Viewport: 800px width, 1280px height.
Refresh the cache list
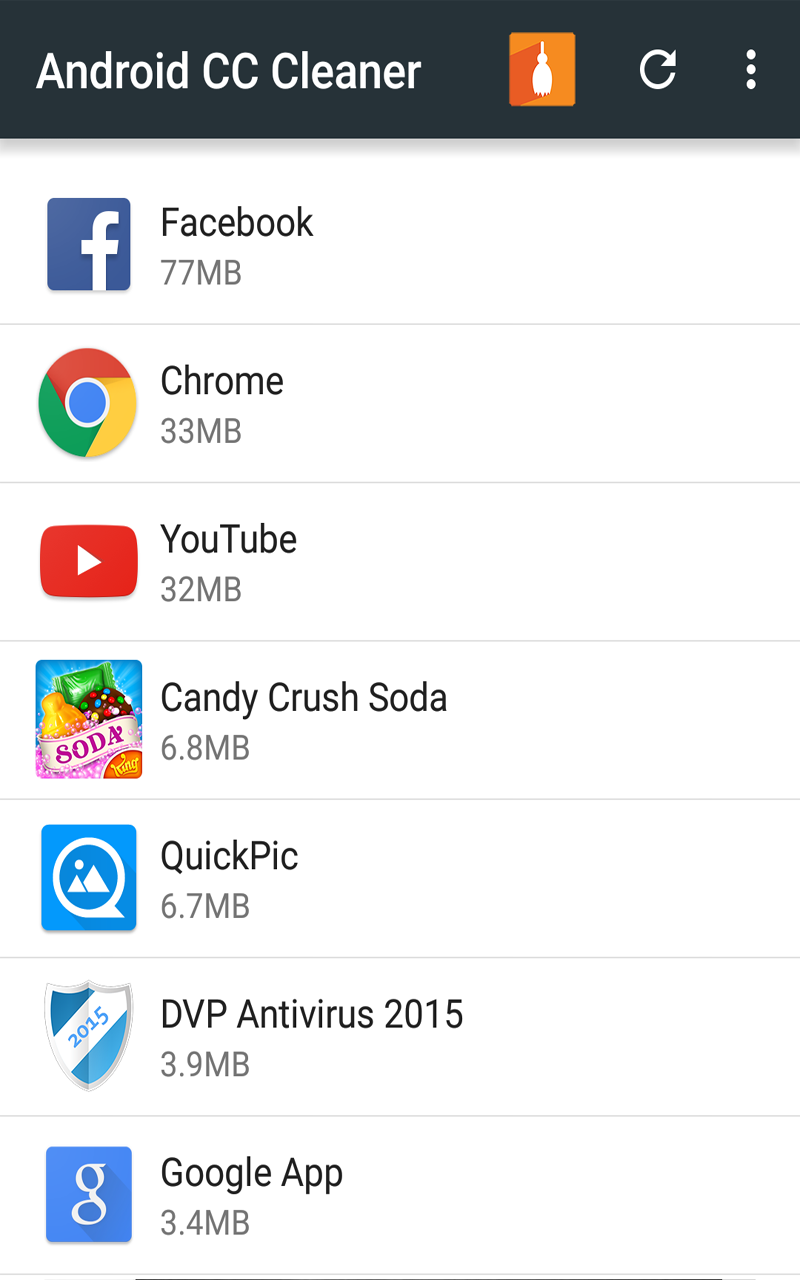tap(658, 70)
